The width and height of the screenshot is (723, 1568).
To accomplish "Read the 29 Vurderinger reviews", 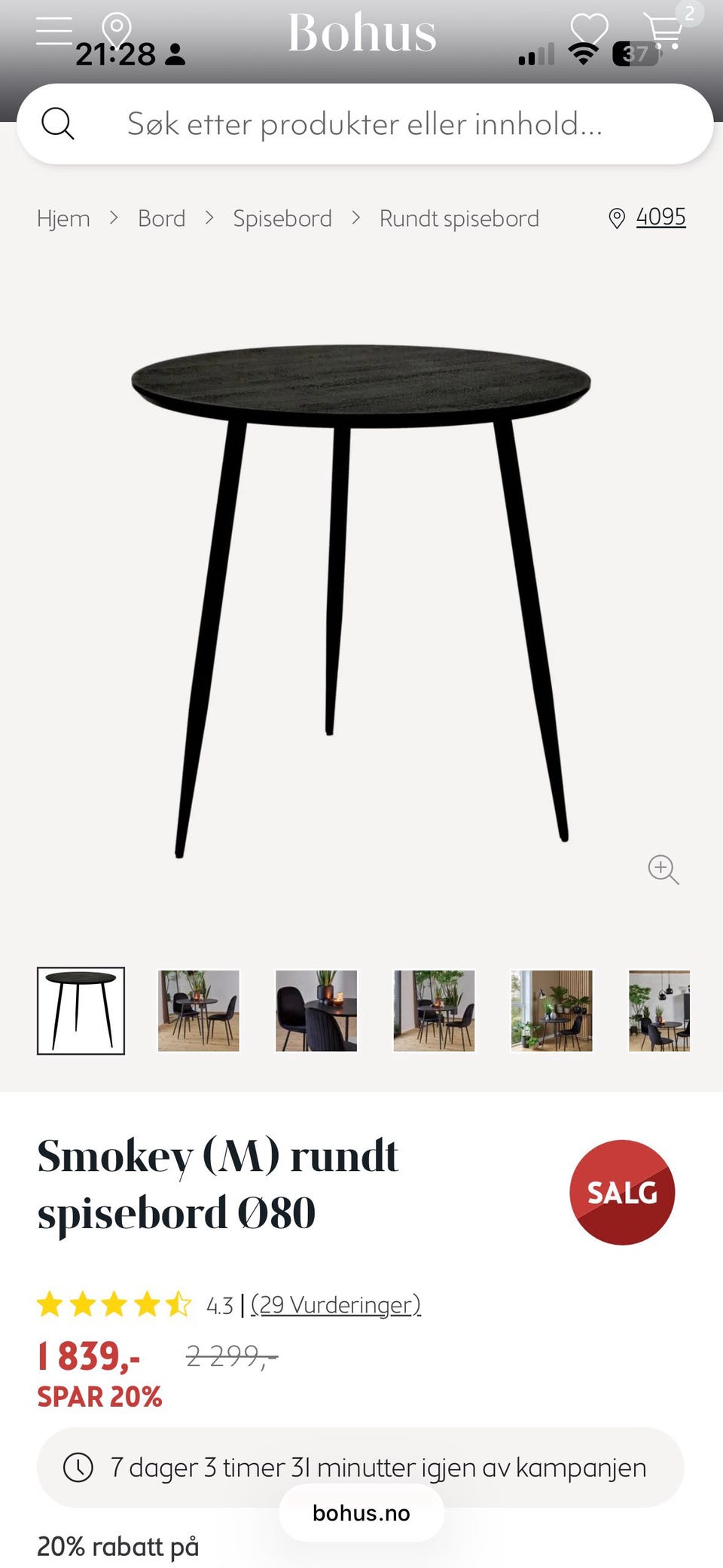I will [x=335, y=1304].
